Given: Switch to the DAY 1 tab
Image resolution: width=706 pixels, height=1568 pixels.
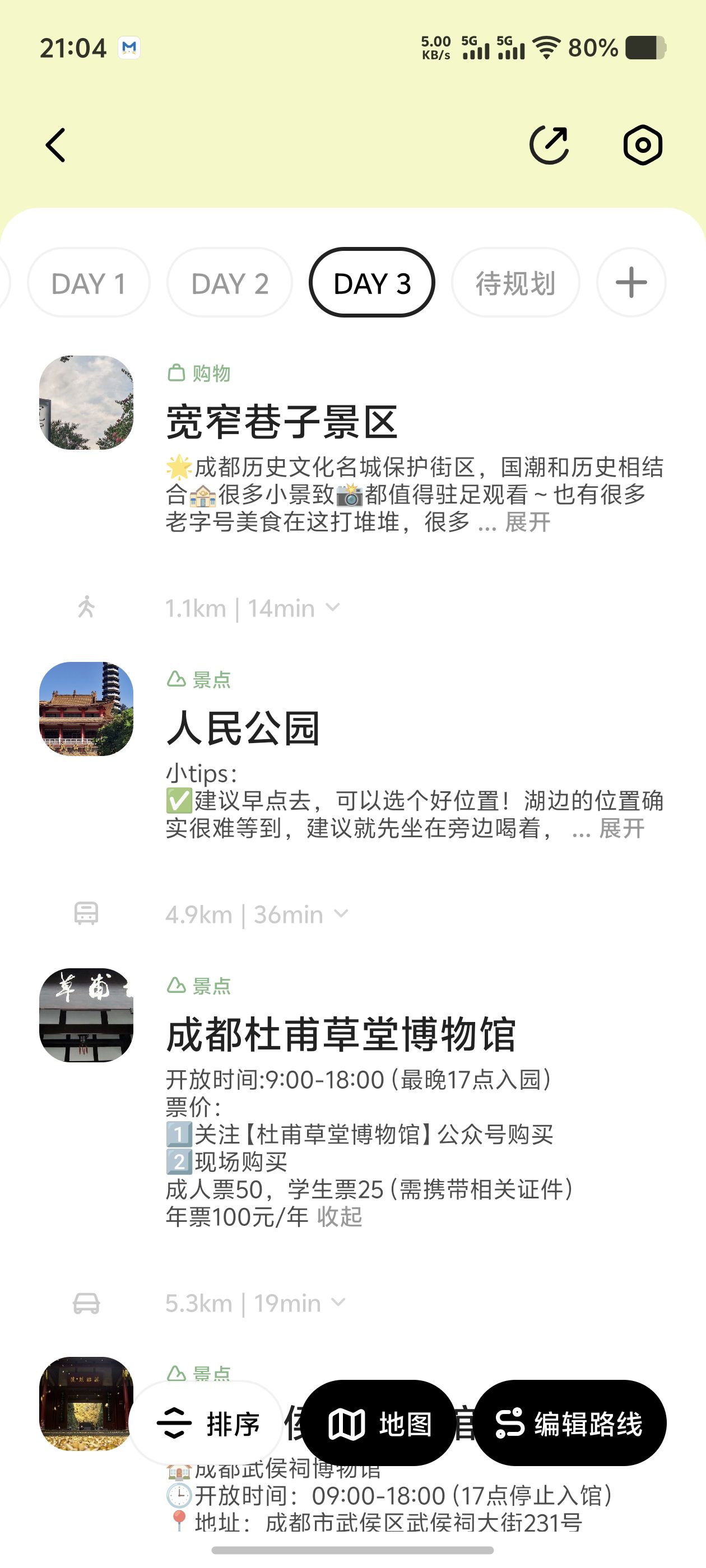Looking at the screenshot, I should pyautogui.click(x=89, y=283).
